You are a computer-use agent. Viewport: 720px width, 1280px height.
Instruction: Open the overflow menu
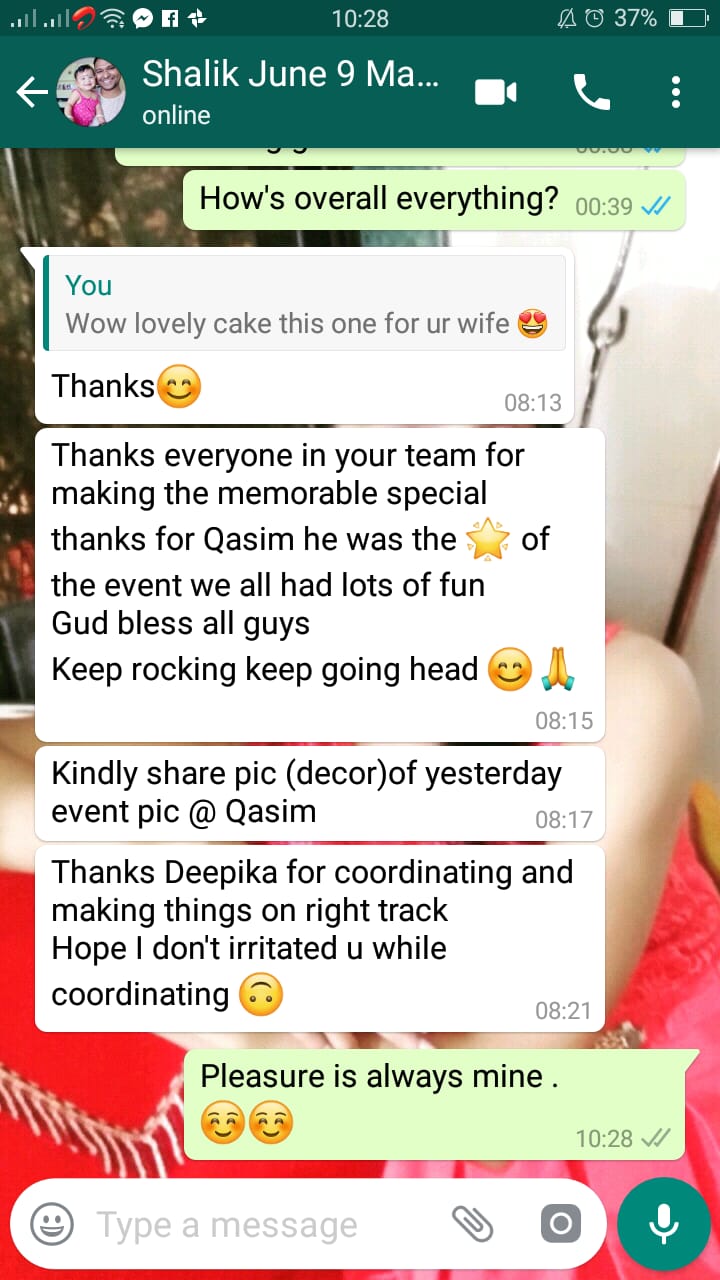tap(676, 93)
